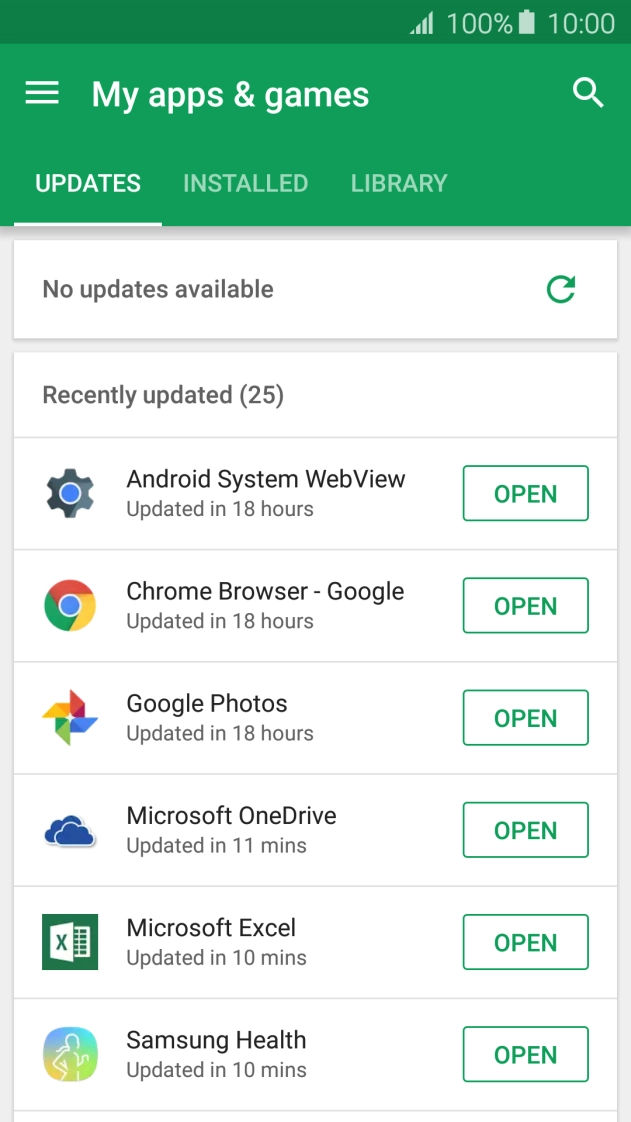View the Chrome Browser app listing row
The height and width of the screenshot is (1122, 631).
[x=316, y=605]
